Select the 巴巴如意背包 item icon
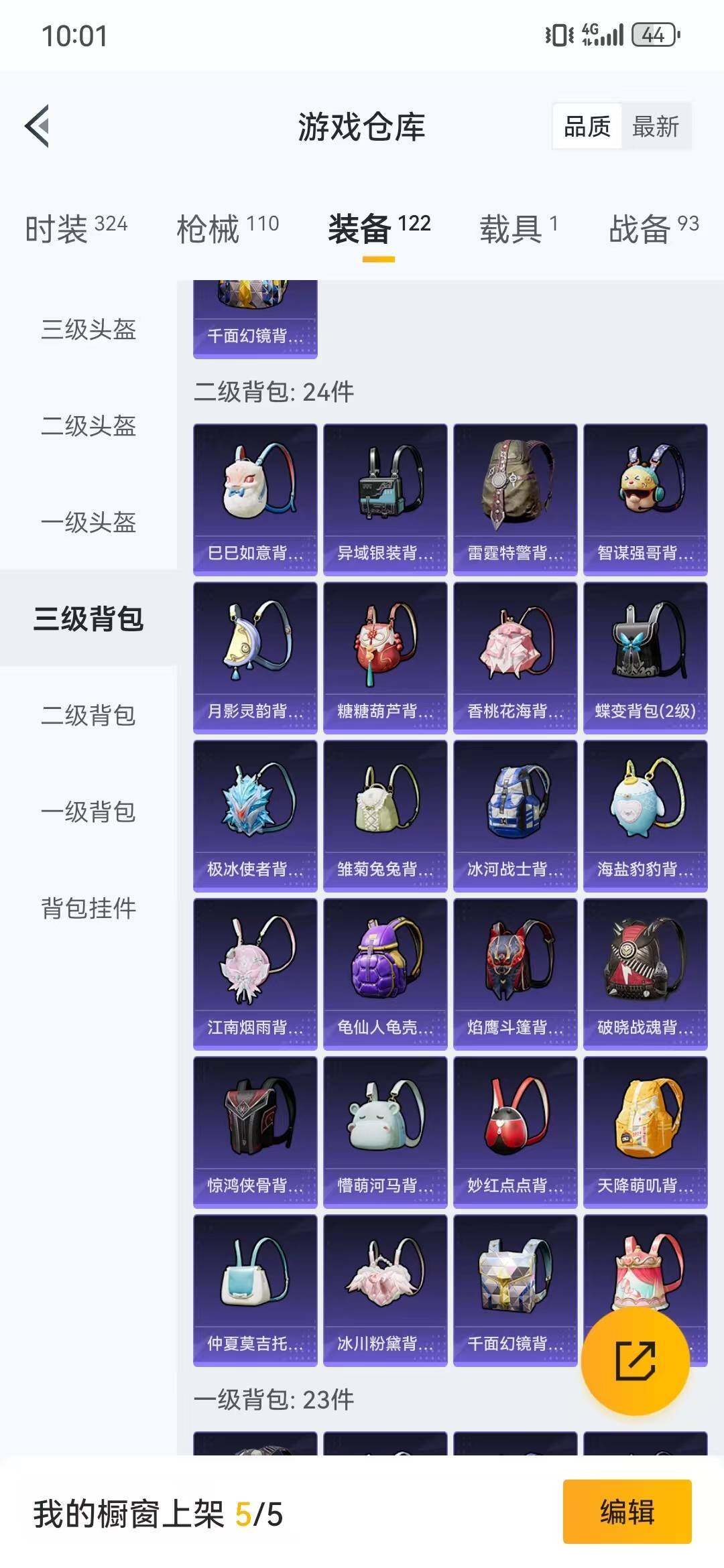The image size is (724, 1568). 255,496
